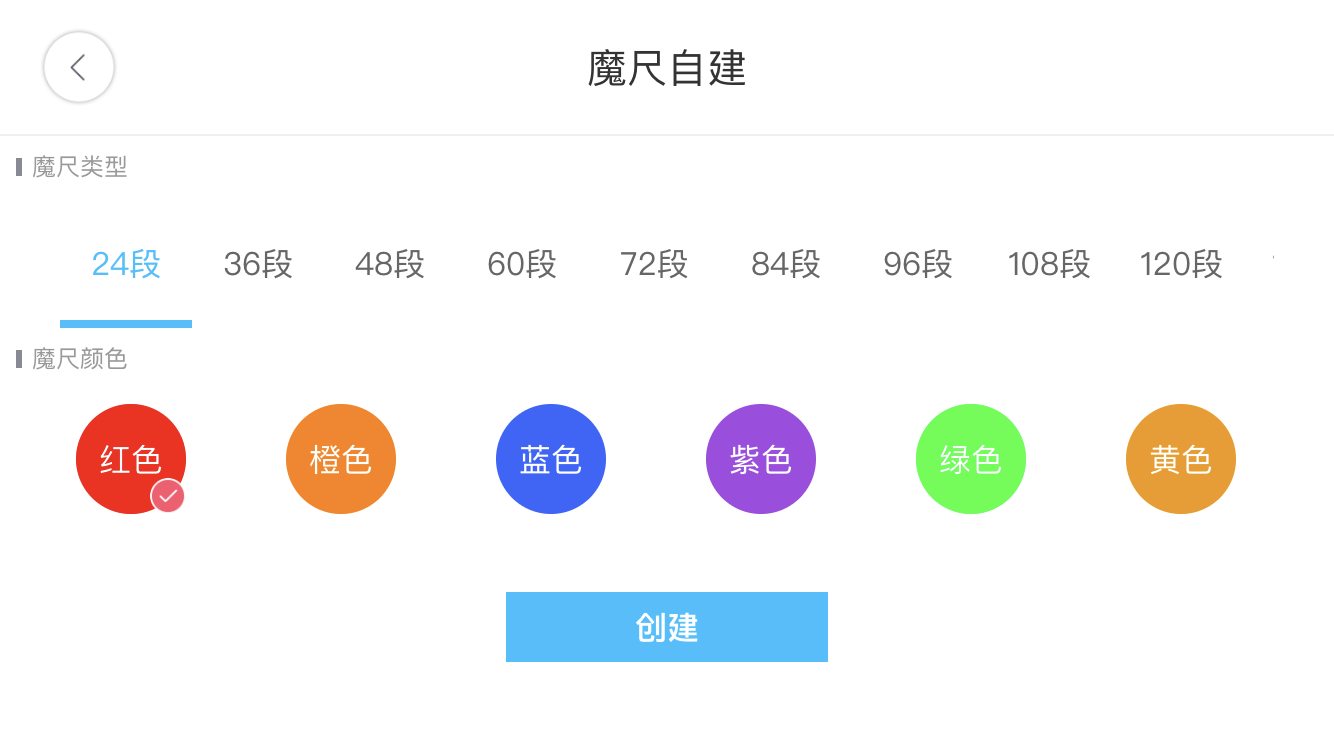Choose the 48段 ruler type
The image size is (1334, 750).
(390, 264)
